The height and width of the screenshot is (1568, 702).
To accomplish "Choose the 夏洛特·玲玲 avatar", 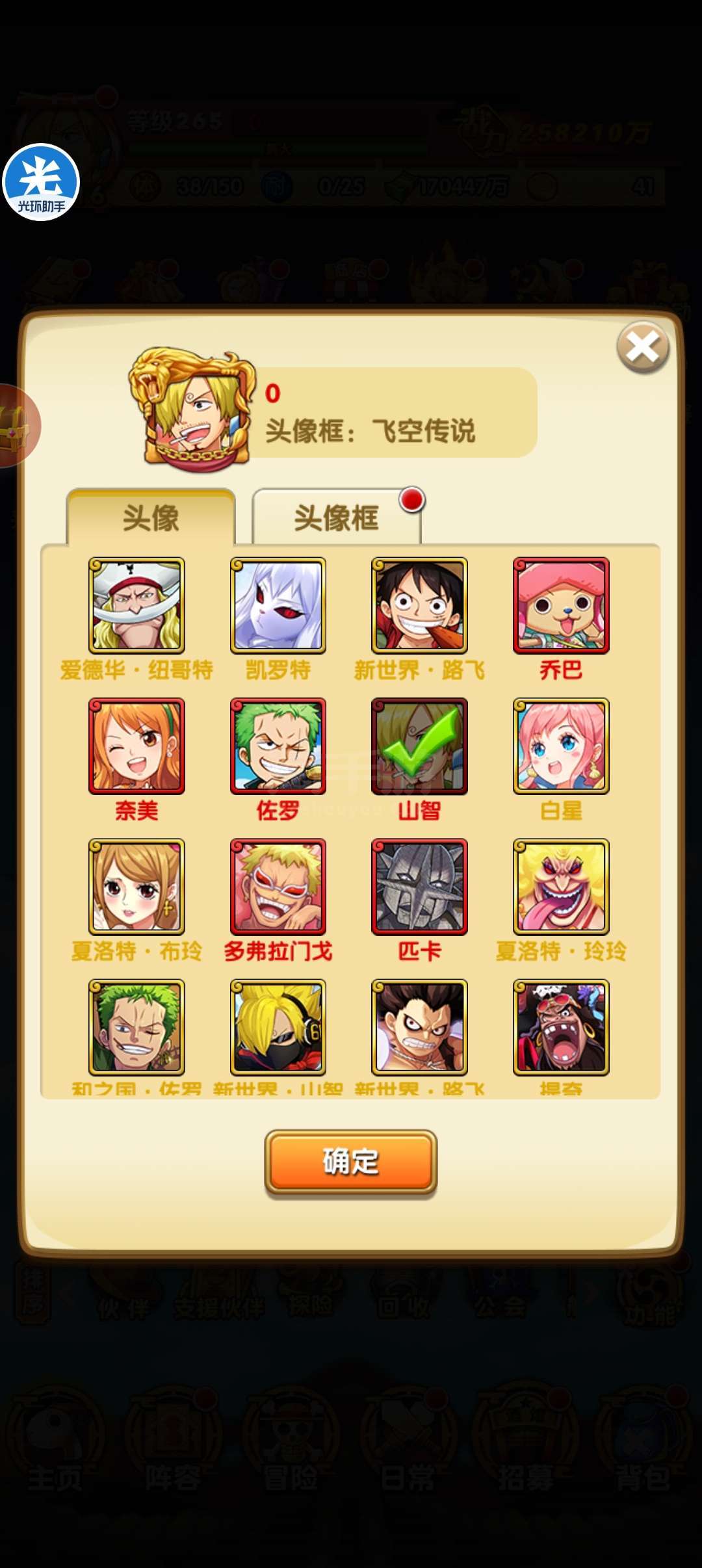I will click(561, 887).
